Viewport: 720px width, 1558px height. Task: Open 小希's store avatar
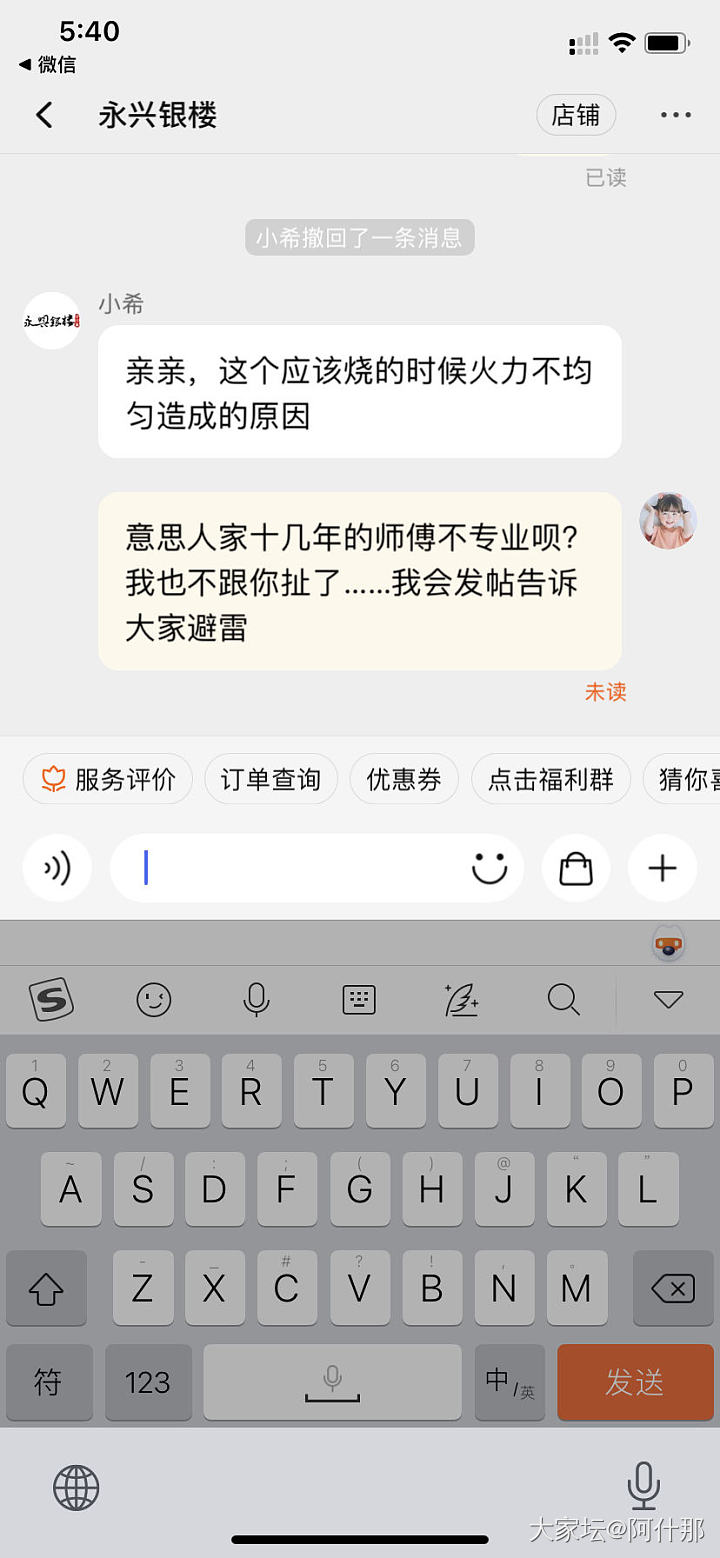pos(52,321)
